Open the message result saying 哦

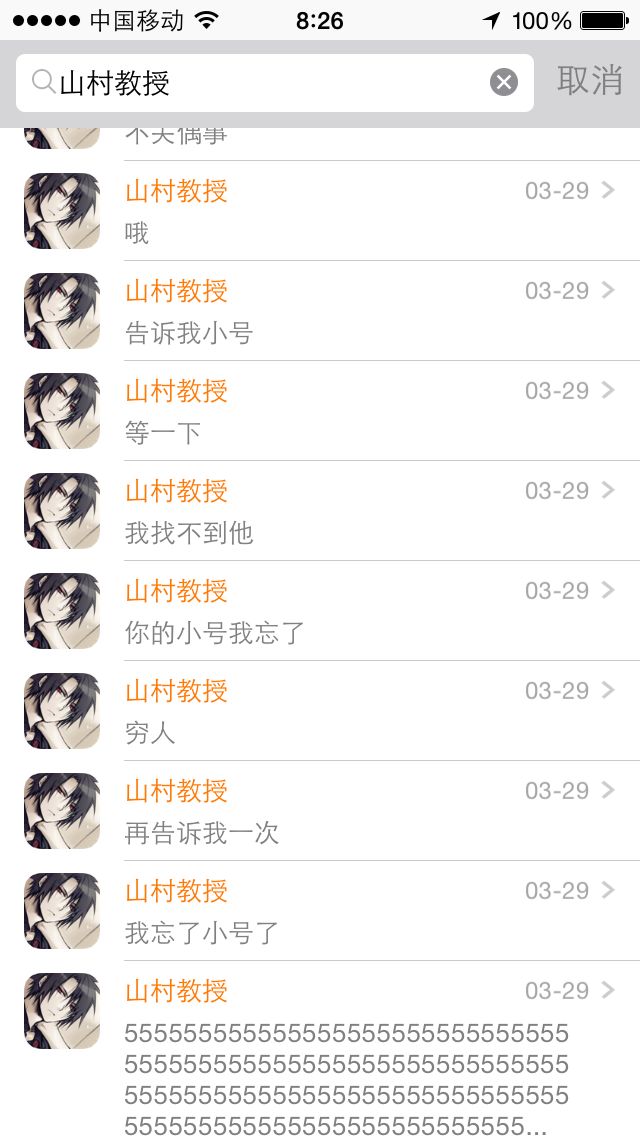(330, 211)
